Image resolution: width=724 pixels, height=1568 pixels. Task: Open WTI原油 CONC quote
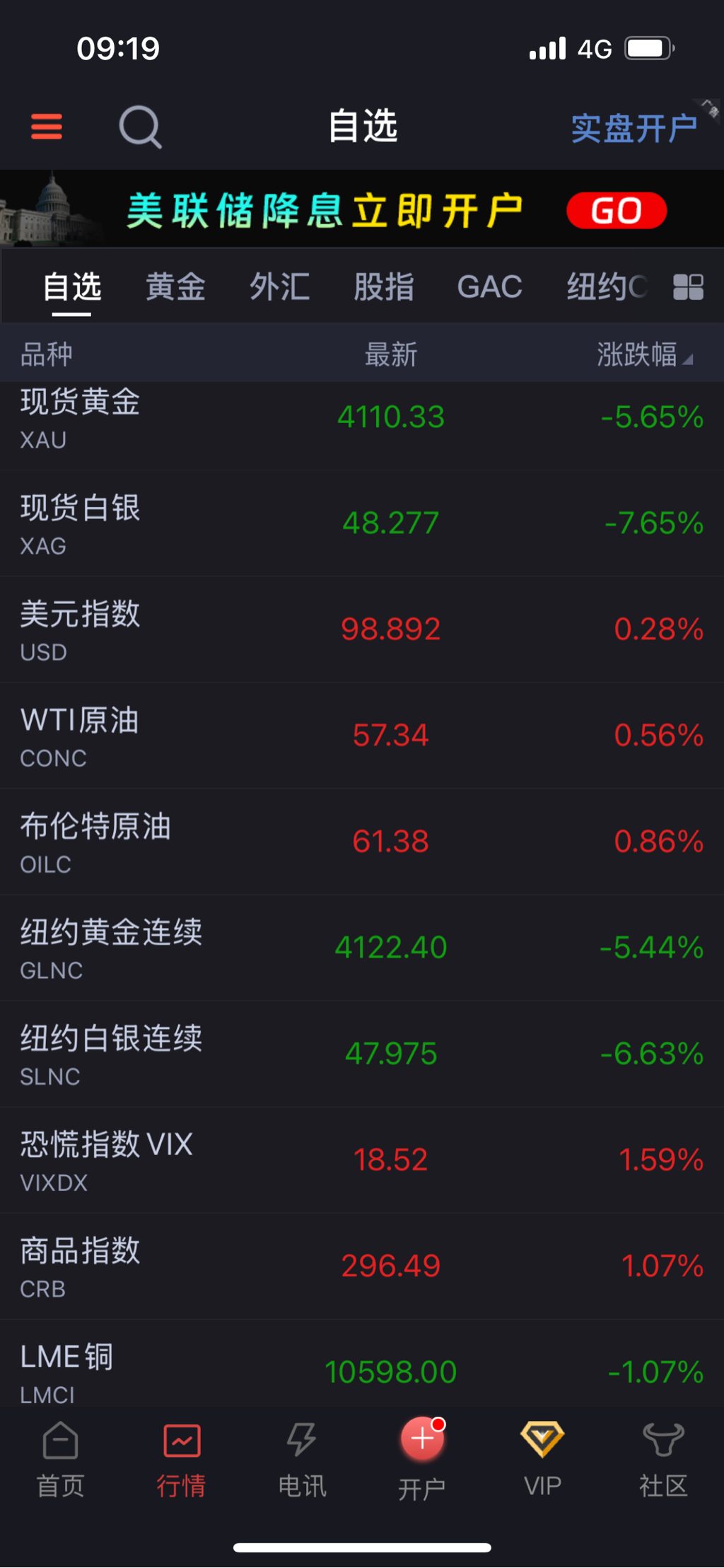pyautogui.click(x=362, y=736)
